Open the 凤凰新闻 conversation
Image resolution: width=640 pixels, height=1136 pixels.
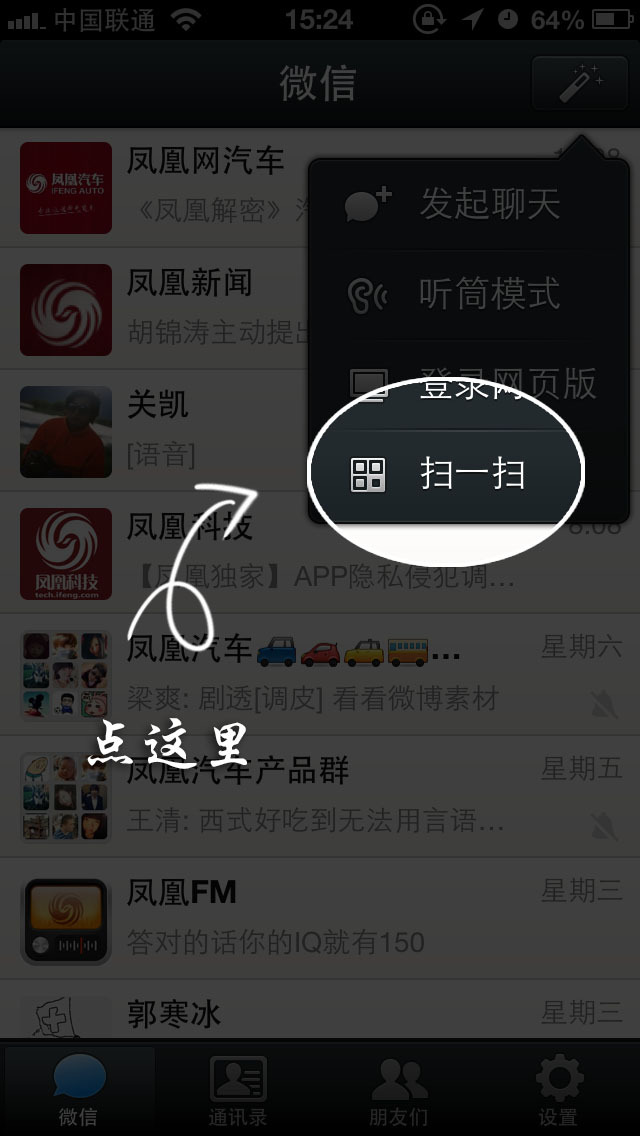click(x=160, y=308)
